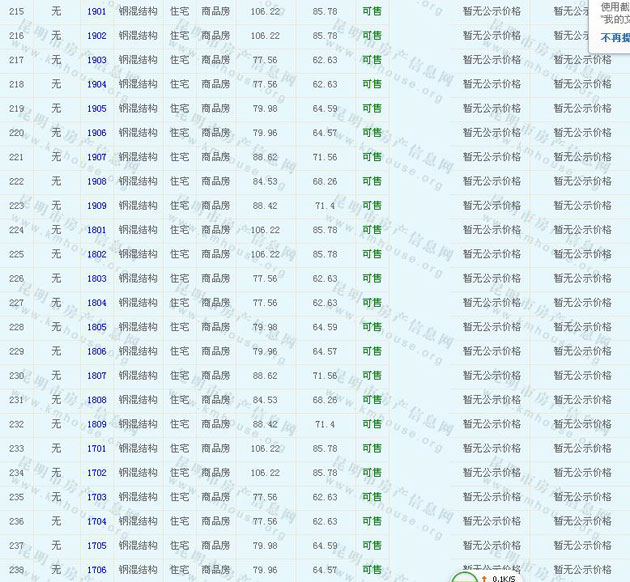Tap room 1702 link
630x582 pixels.
(x=96, y=473)
